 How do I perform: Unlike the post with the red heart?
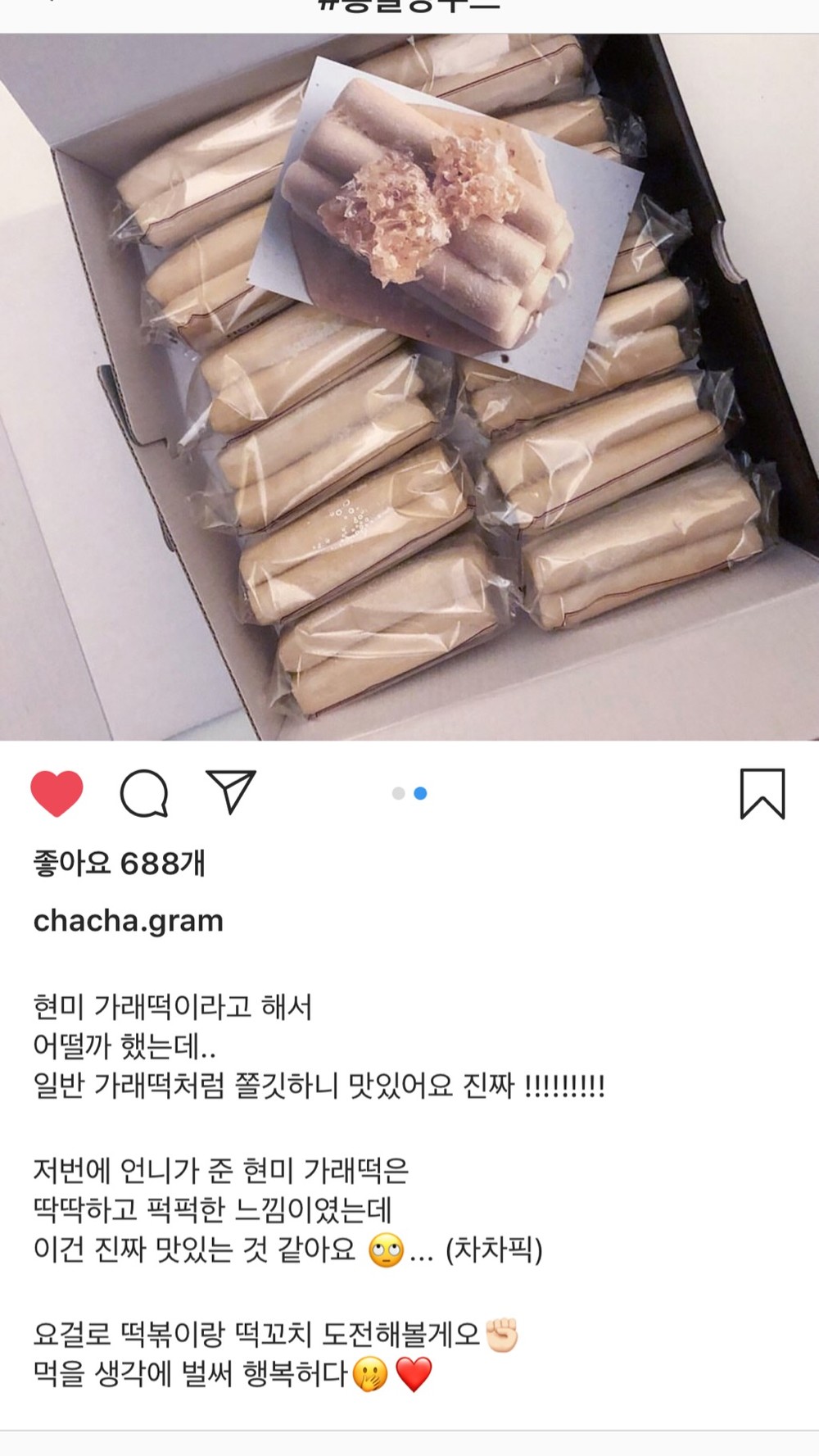(x=57, y=793)
